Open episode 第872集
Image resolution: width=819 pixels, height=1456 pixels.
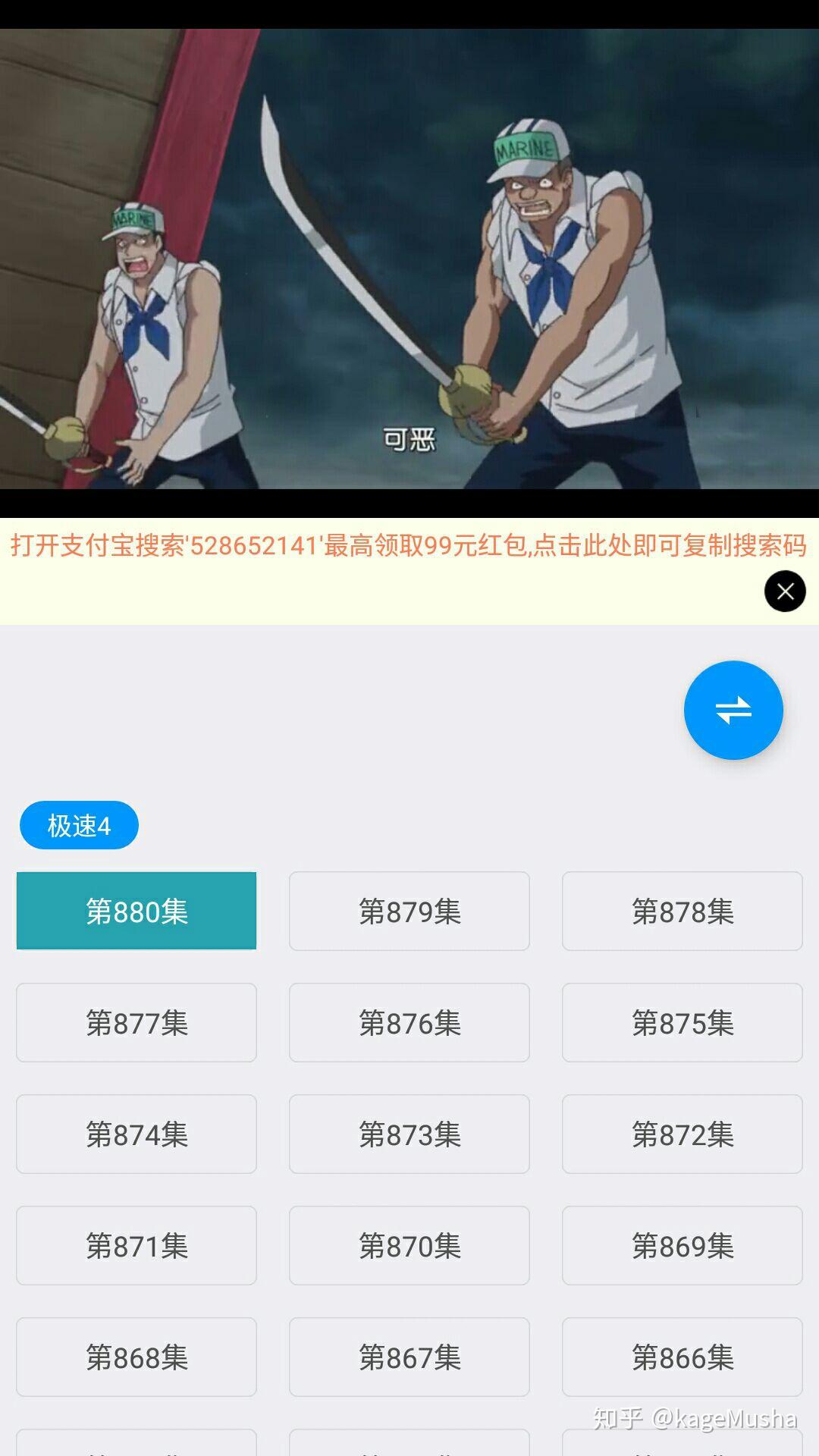point(682,1134)
